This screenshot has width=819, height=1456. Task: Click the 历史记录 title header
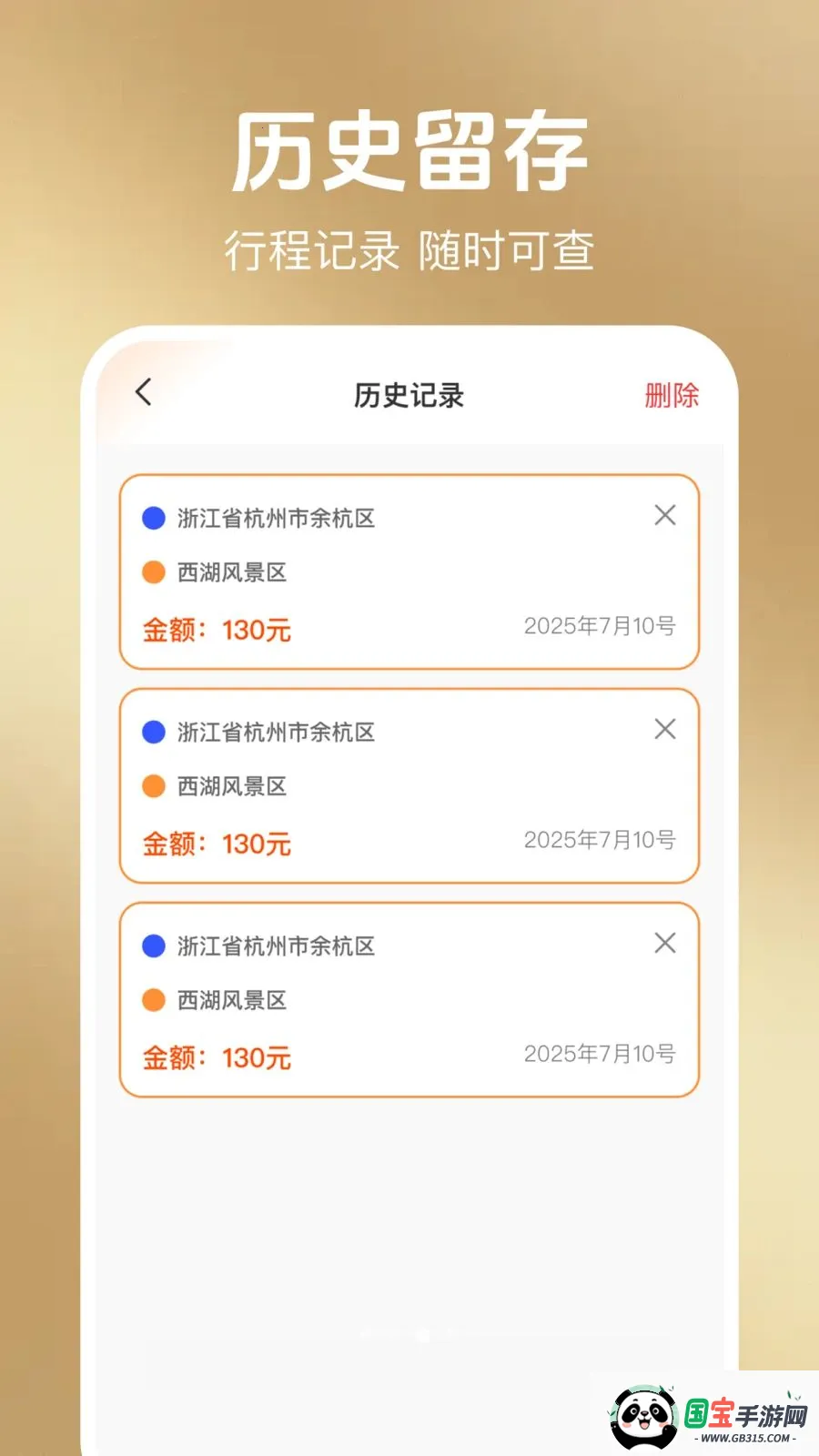[x=409, y=396]
